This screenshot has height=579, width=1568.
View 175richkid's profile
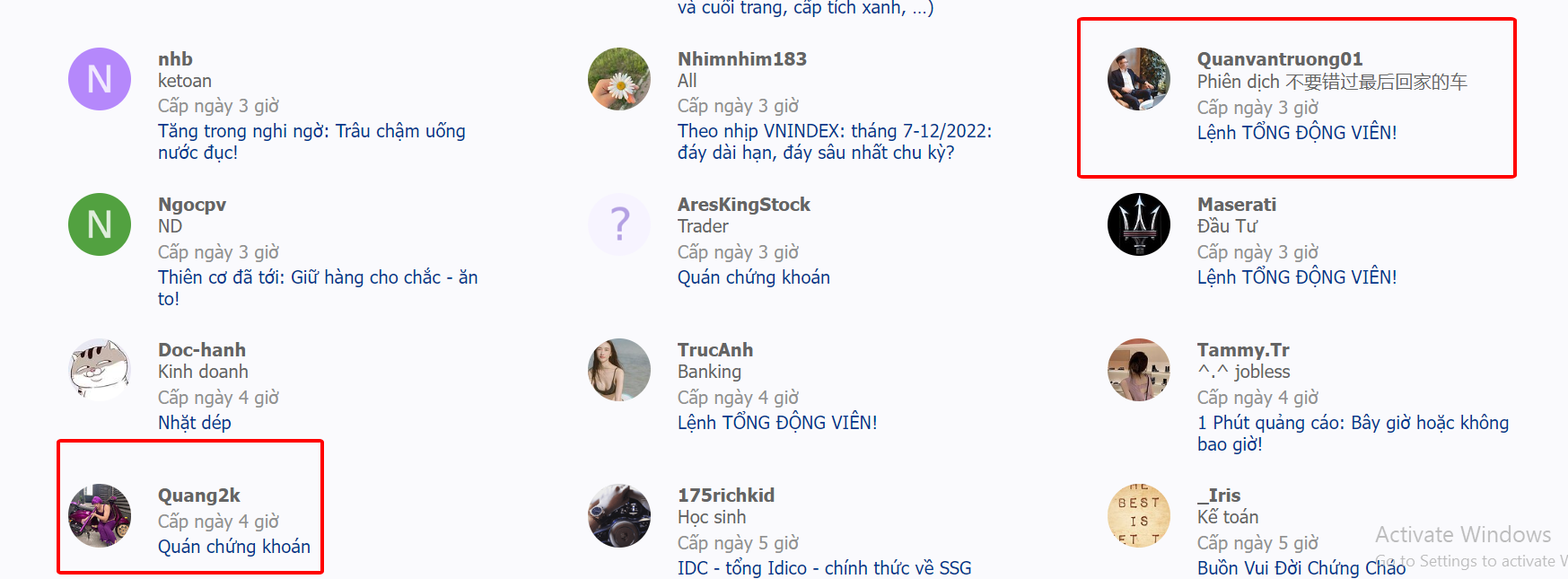tap(725, 496)
